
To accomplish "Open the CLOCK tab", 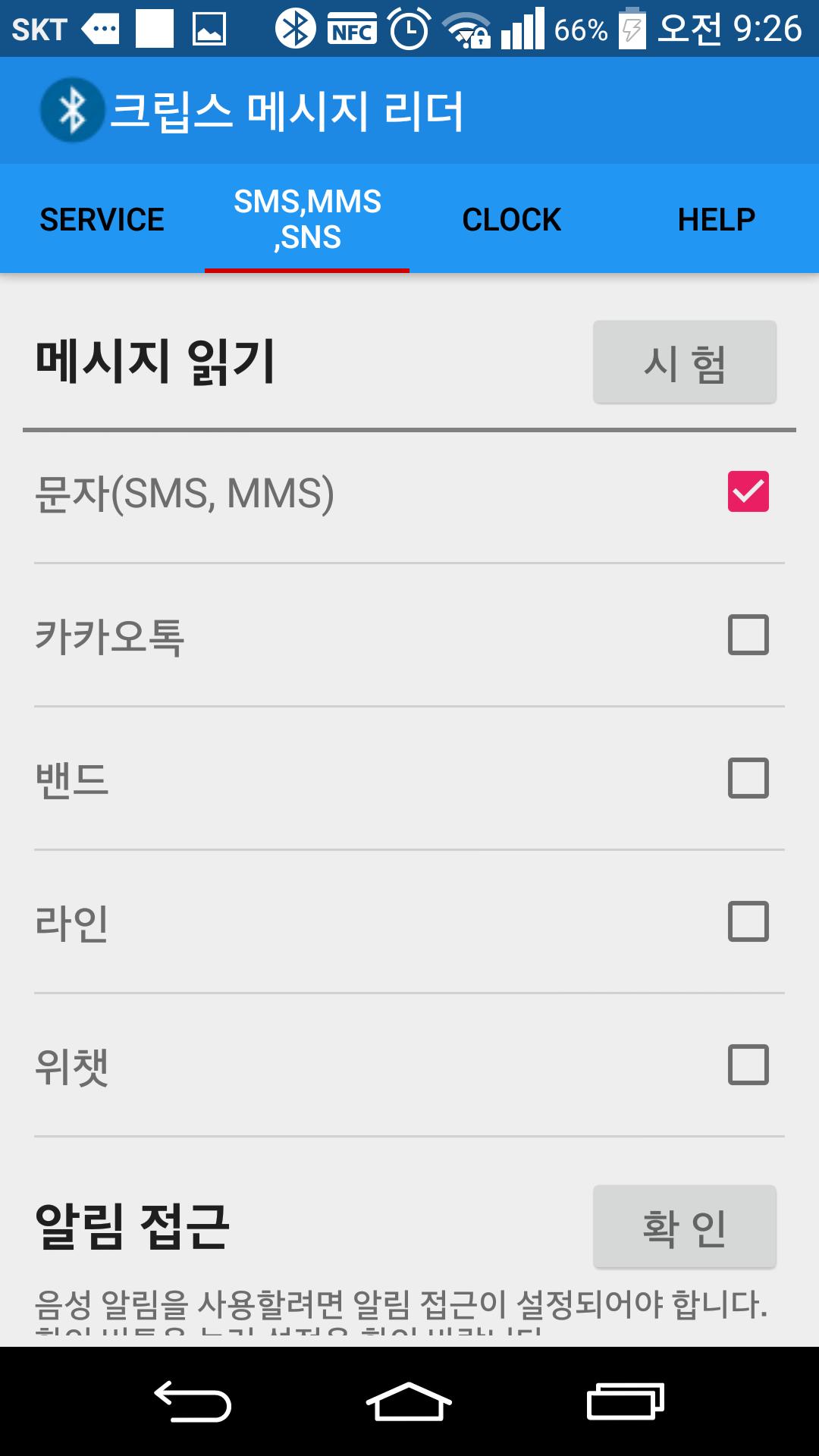I will tap(512, 219).
